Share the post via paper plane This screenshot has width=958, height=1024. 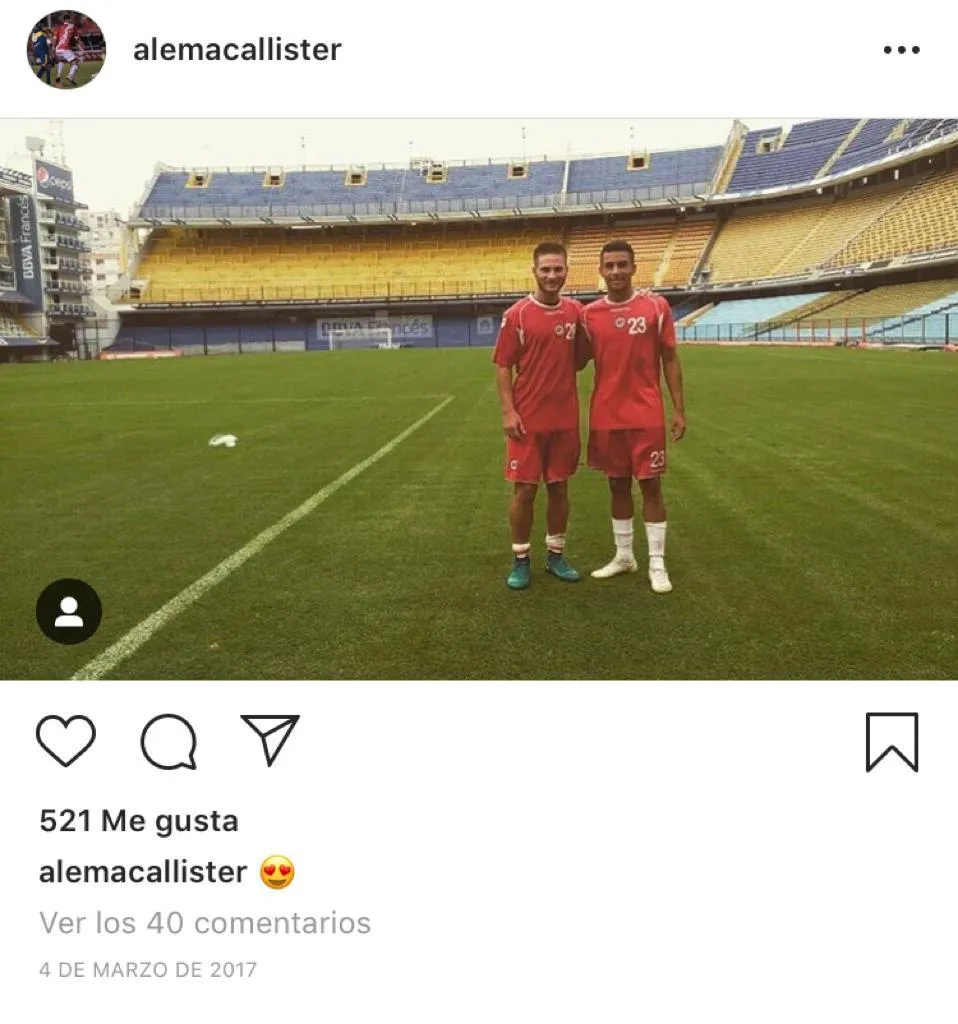click(270, 740)
